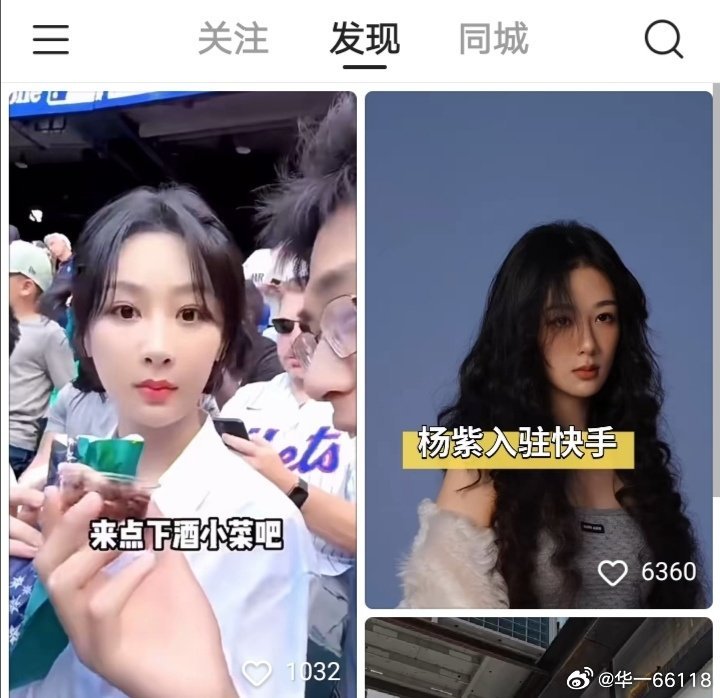720x698 pixels.
Task: Switch to the 同城 tab
Action: [x=493, y=40]
